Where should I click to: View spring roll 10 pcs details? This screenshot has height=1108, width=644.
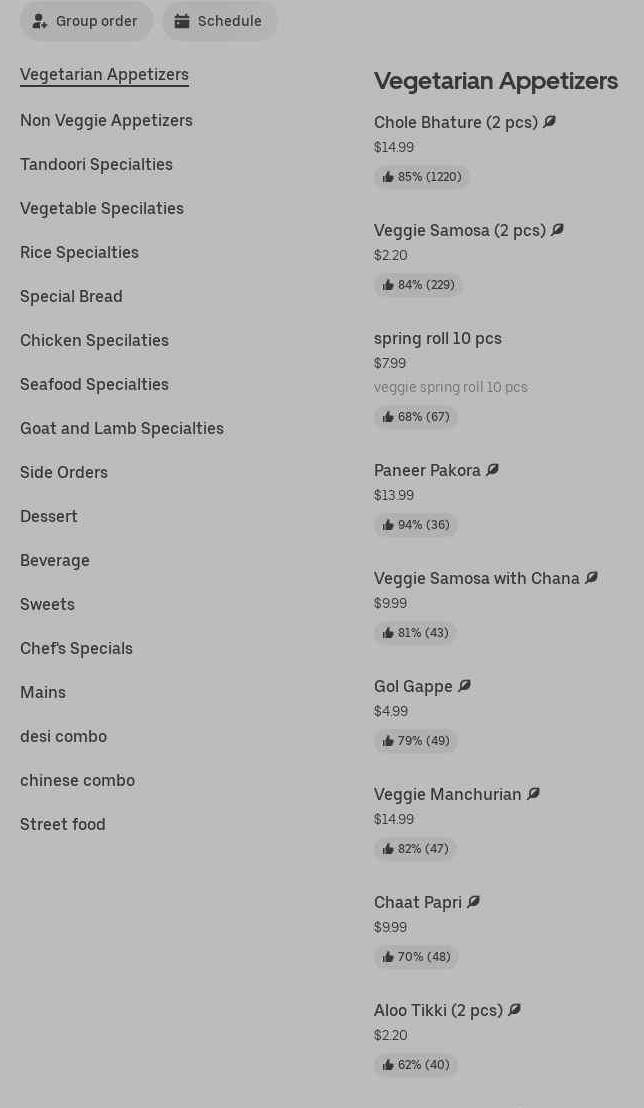point(438,338)
